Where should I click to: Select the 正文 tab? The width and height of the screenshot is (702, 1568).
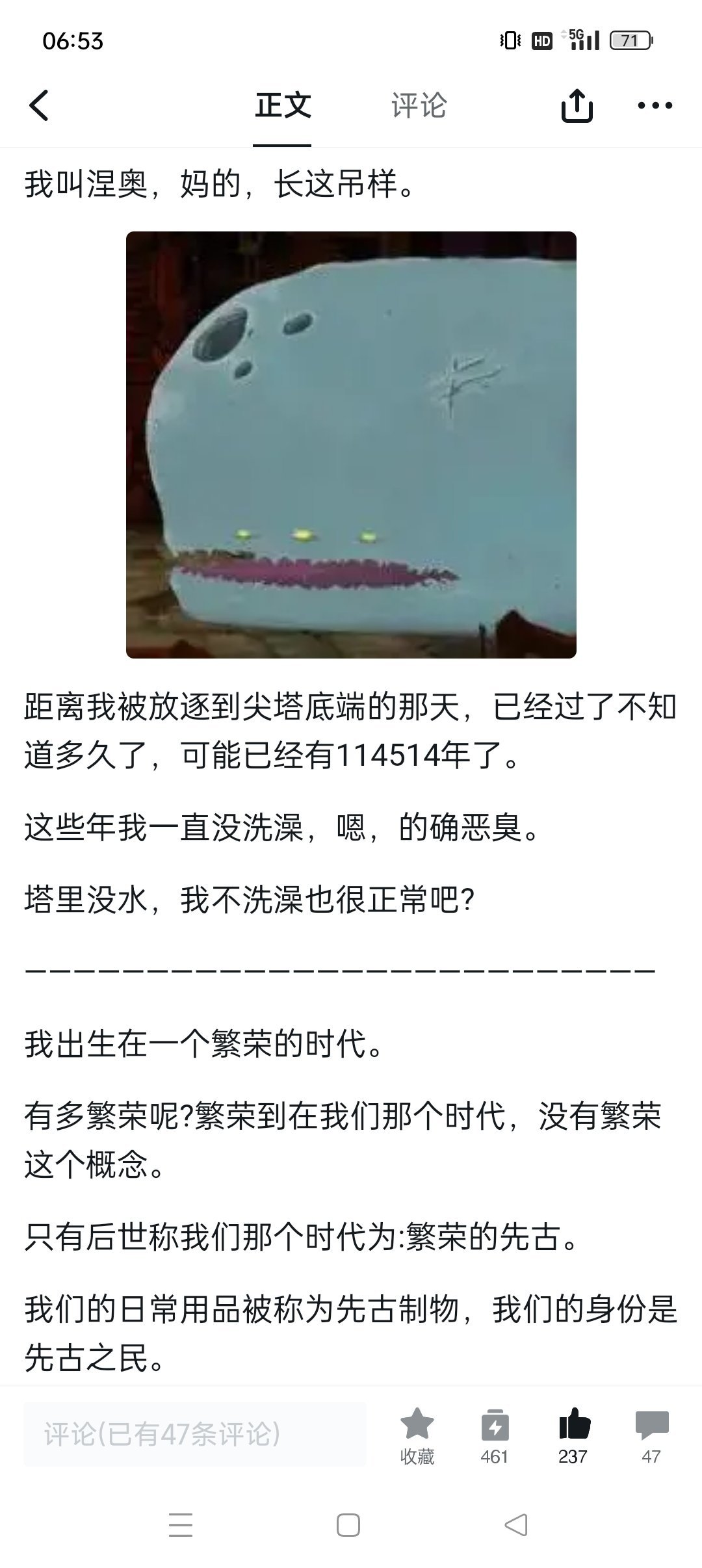pyautogui.click(x=283, y=106)
